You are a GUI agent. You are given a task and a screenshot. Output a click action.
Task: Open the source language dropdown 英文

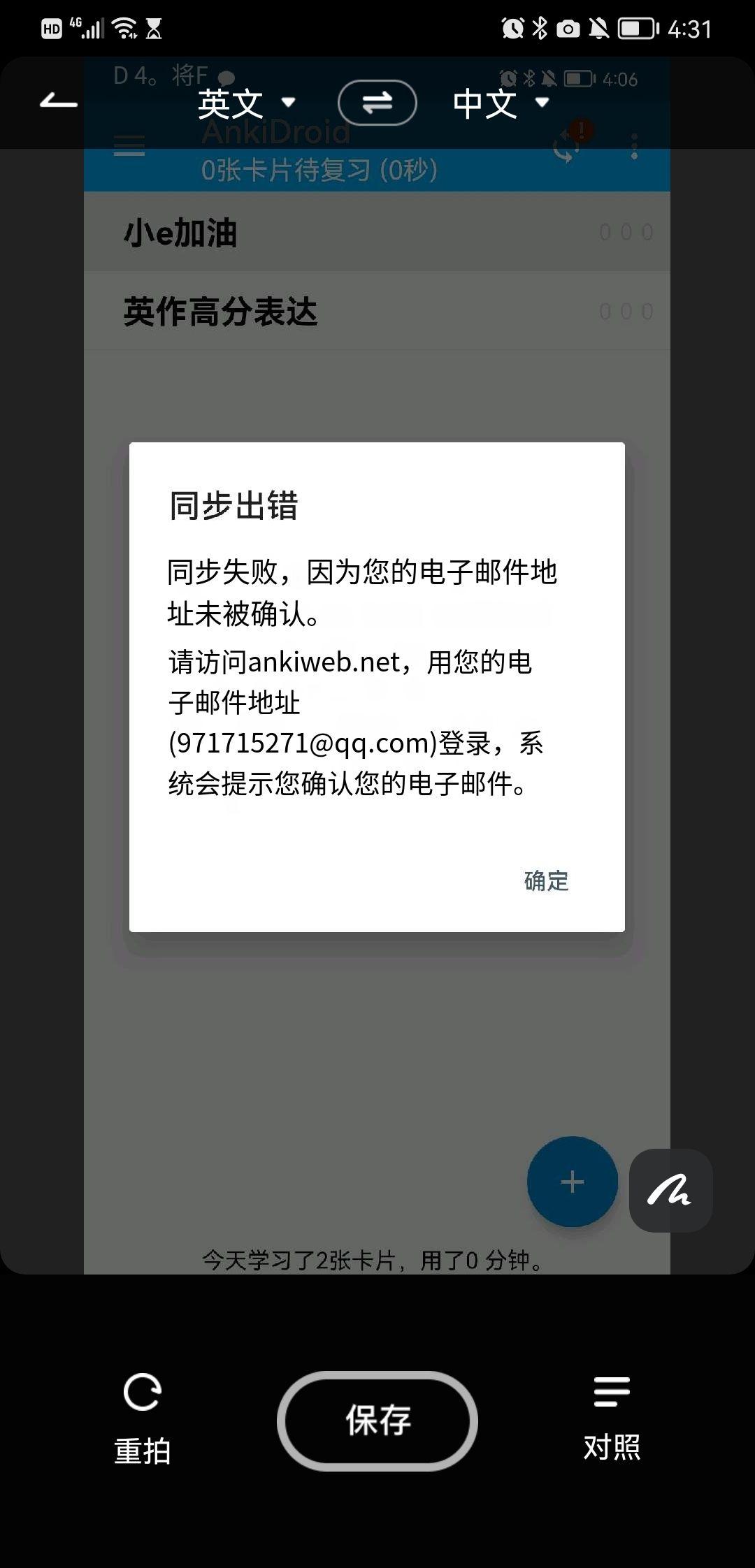pyautogui.click(x=246, y=103)
